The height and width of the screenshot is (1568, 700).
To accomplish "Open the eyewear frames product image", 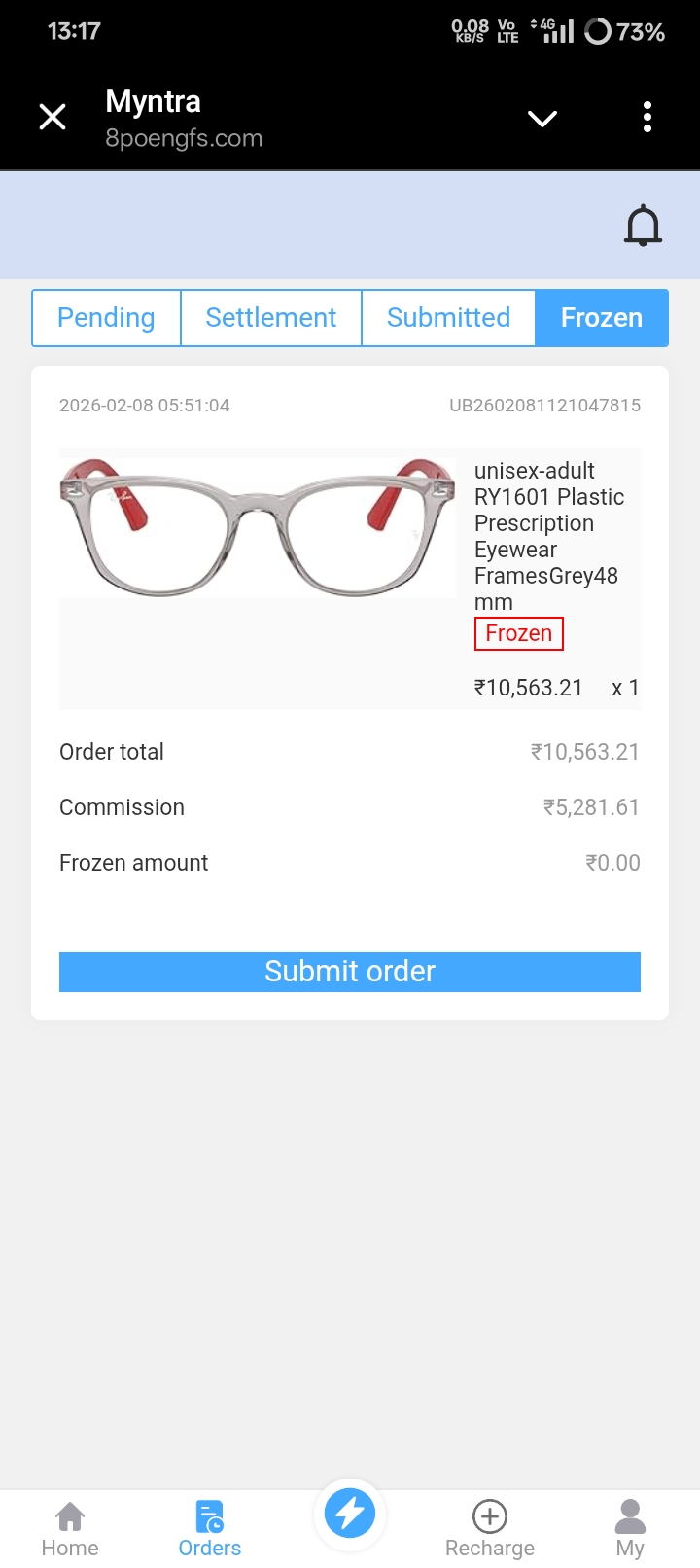I will point(258,525).
